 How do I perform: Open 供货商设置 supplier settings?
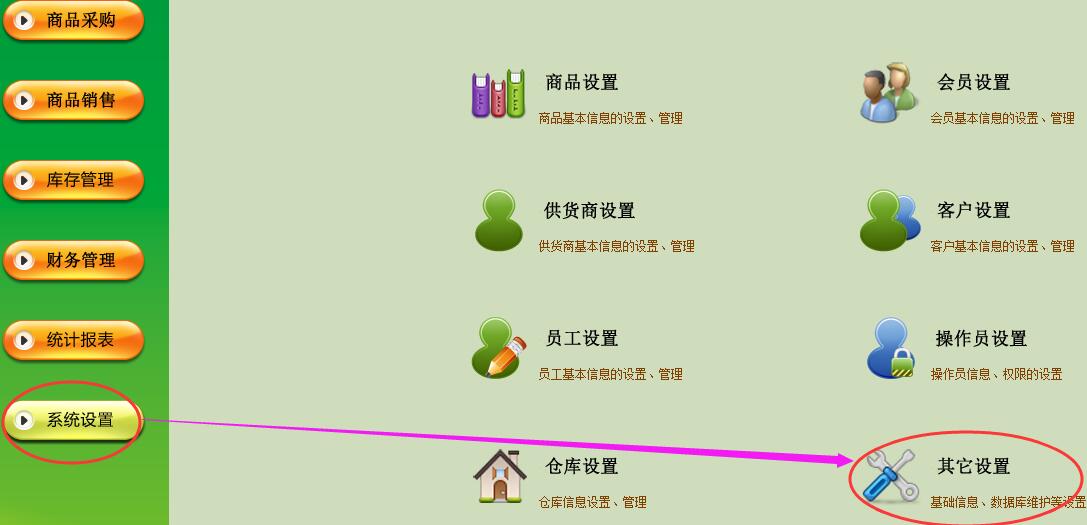(x=589, y=211)
